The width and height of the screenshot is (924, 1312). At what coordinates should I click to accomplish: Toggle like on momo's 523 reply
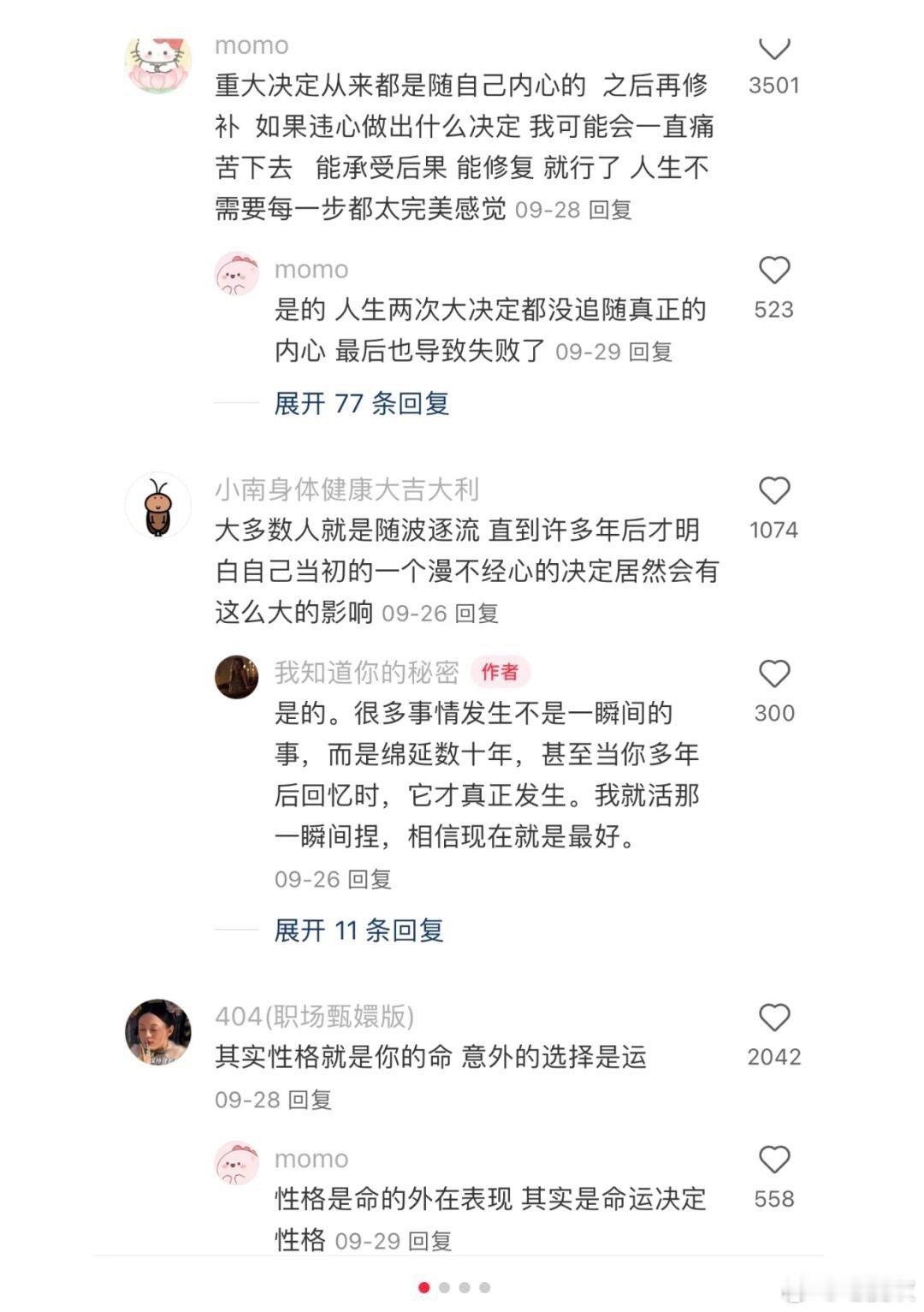pos(774,270)
